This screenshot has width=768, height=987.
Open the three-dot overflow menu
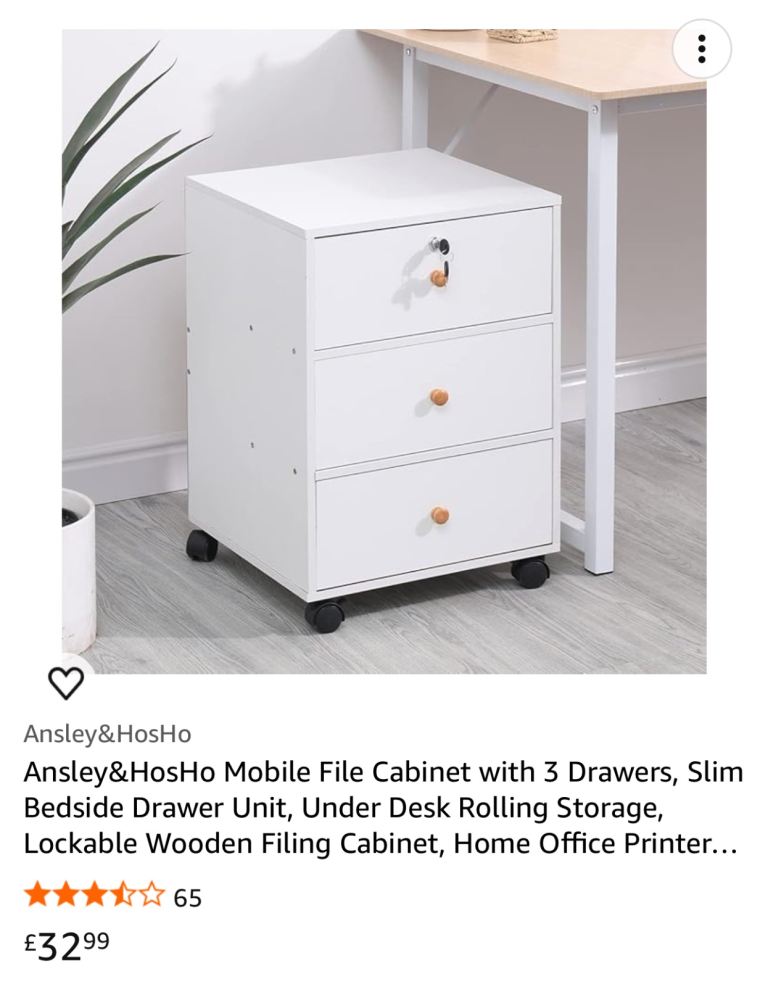pos(701,48)
